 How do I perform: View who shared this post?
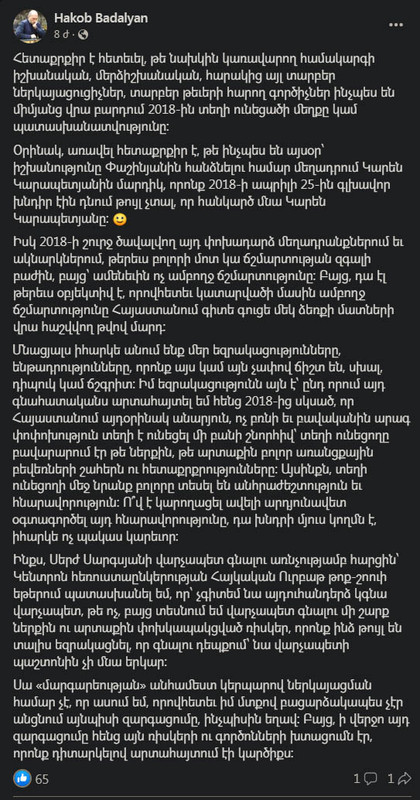coord(399,779)
